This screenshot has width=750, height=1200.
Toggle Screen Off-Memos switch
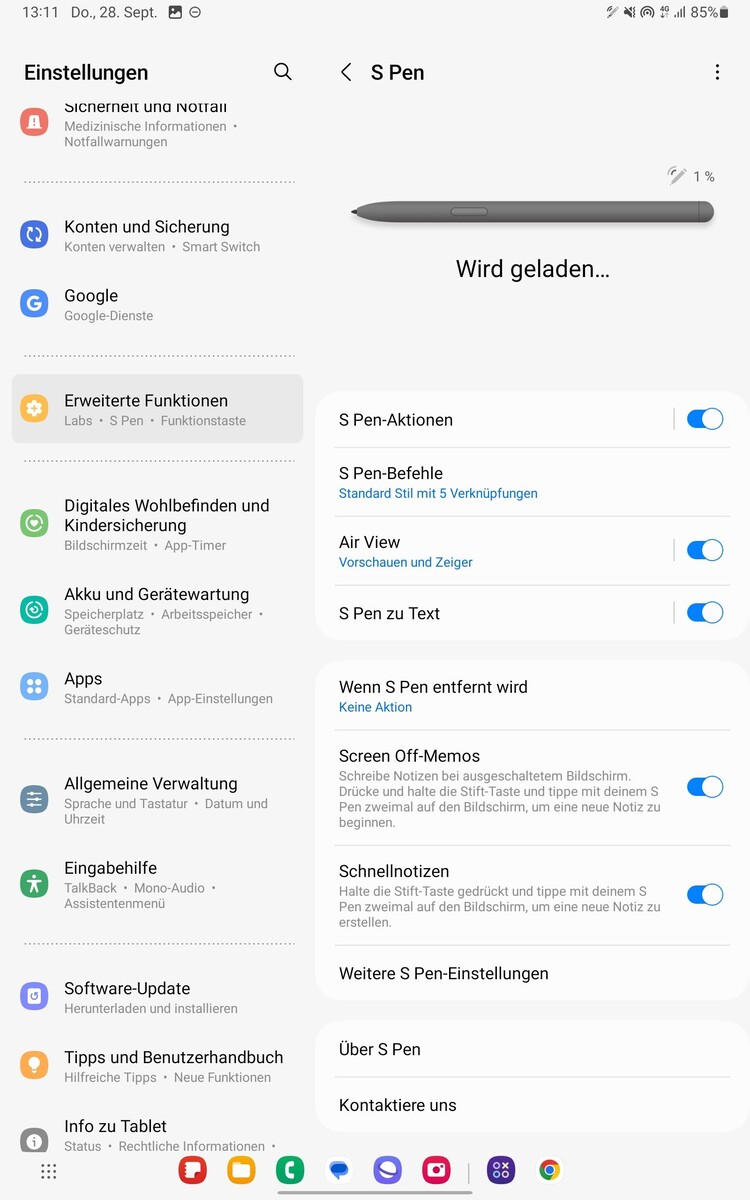tap(704, 787)
